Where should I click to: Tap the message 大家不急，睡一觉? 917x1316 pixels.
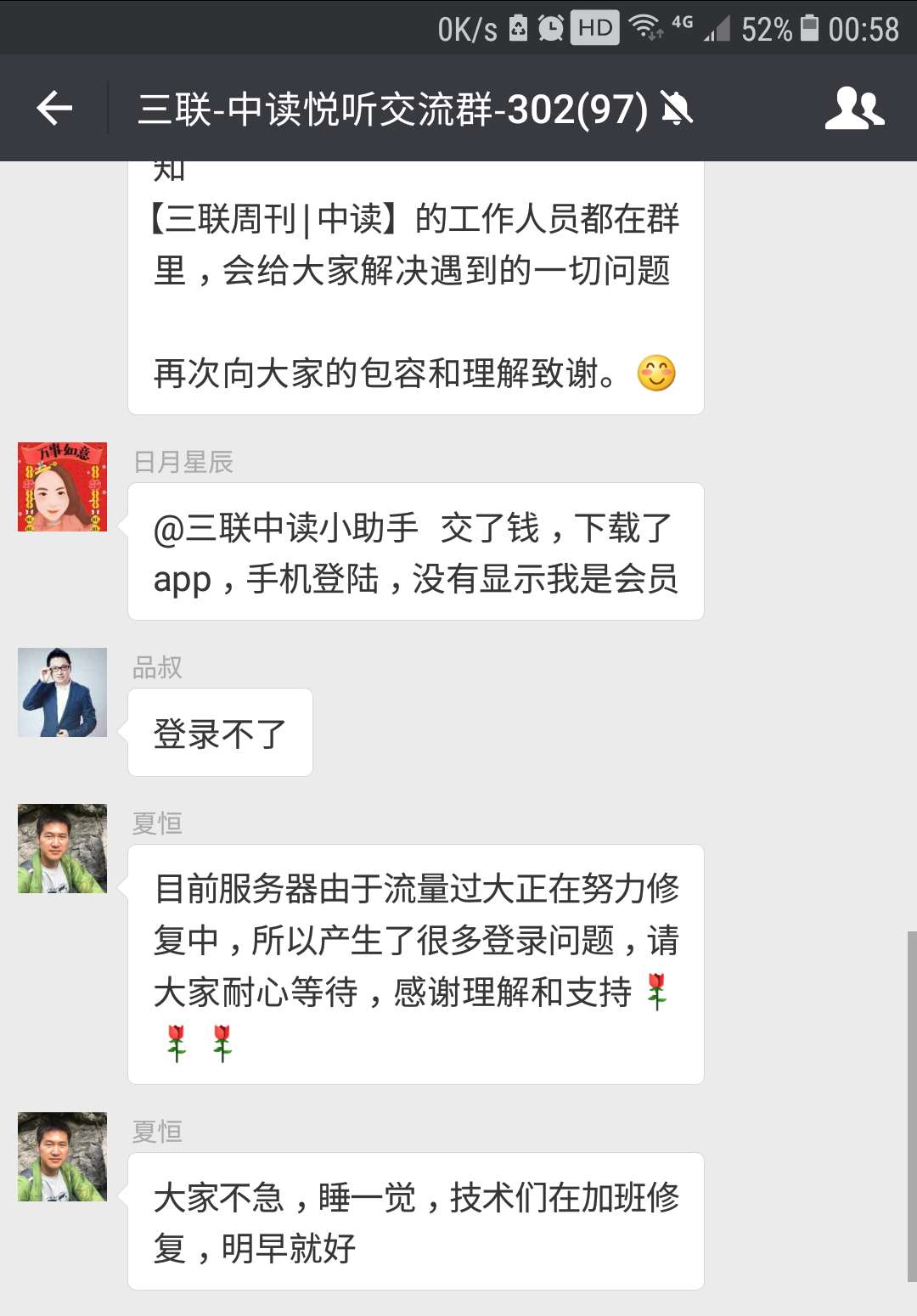point(416,1223)
